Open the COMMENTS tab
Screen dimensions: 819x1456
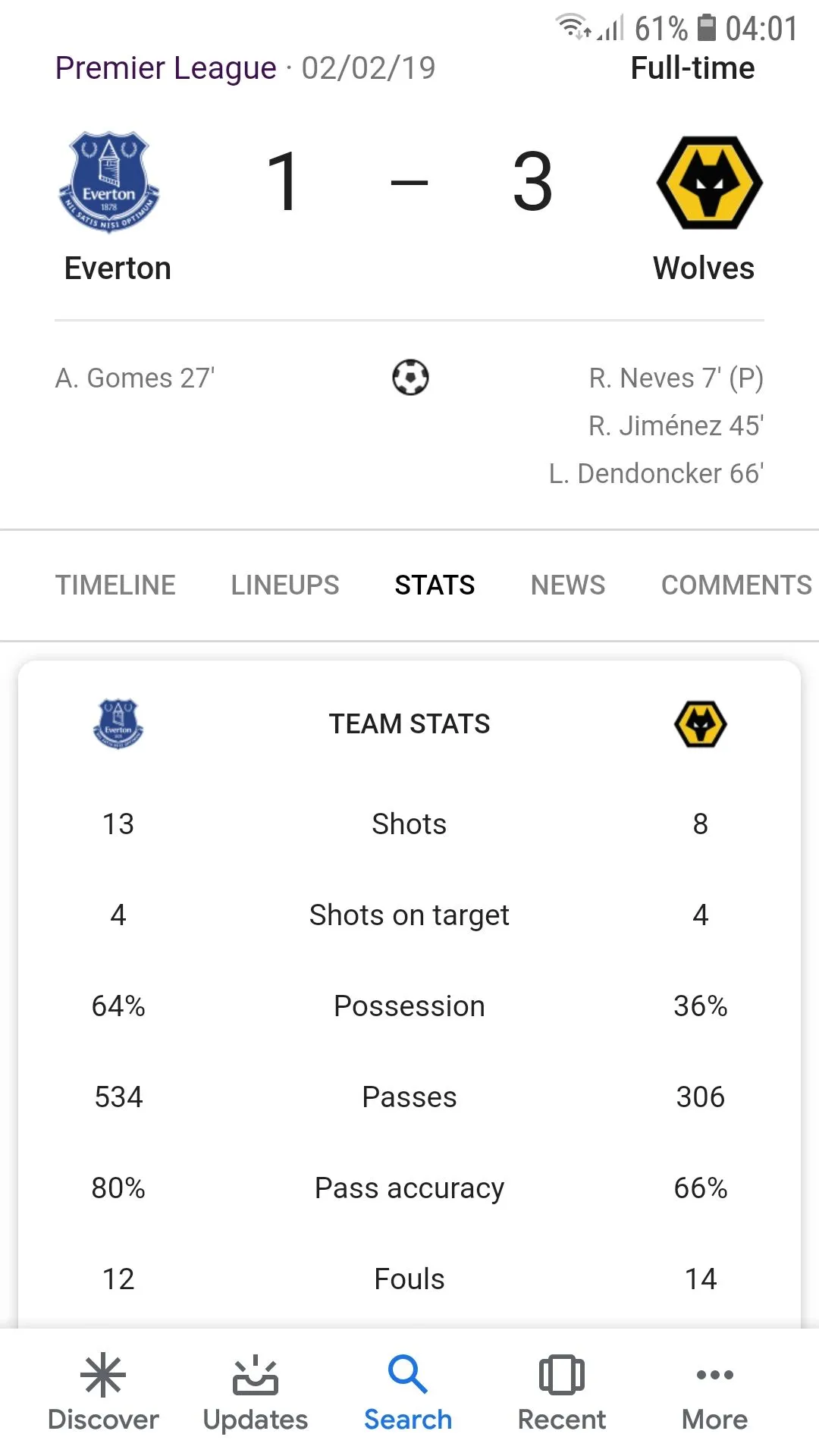pos(734,585)
